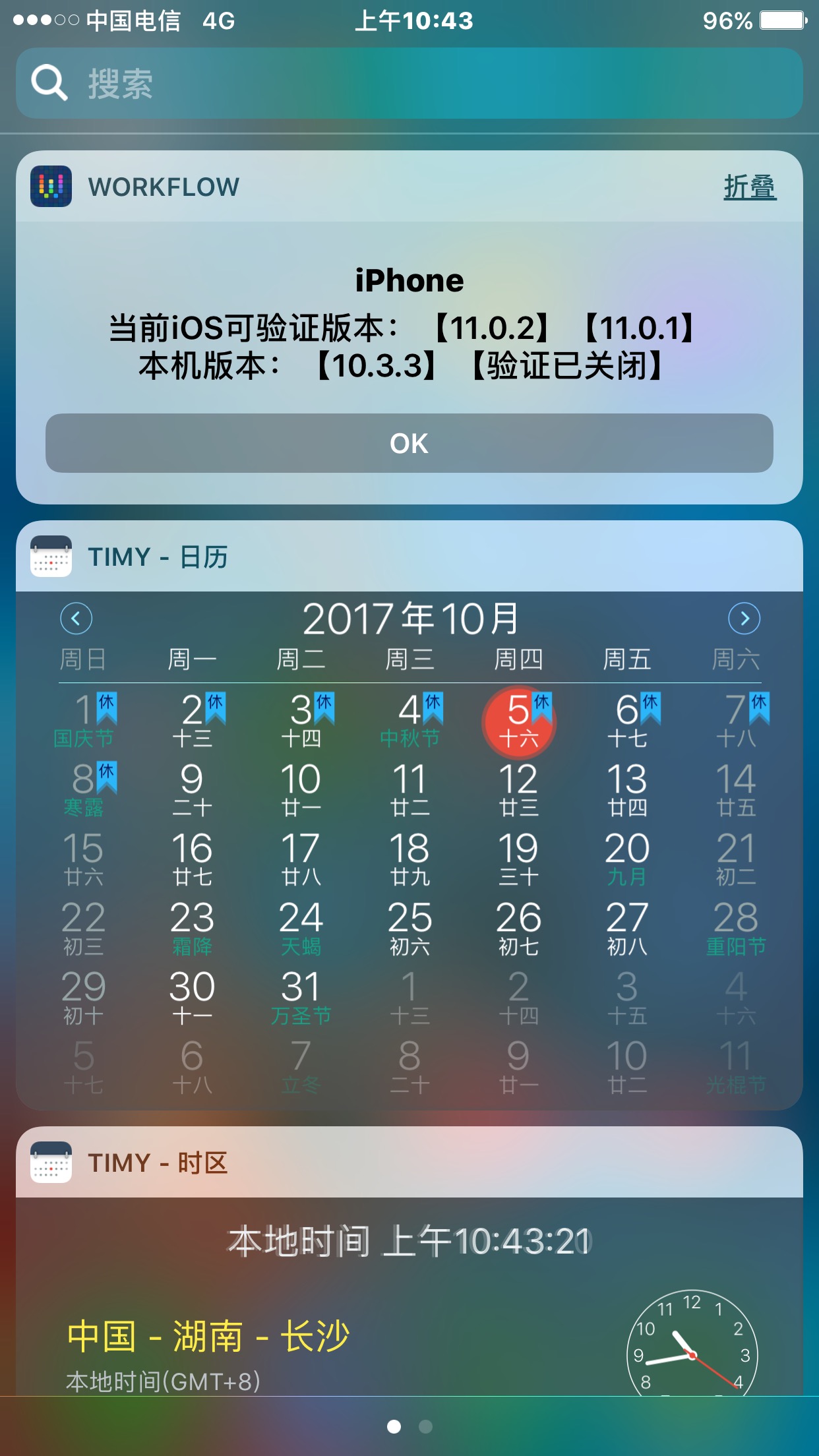819x1456 pixels.
Task: Select October 16 in the calendar
Action: [x=192, y=859]
